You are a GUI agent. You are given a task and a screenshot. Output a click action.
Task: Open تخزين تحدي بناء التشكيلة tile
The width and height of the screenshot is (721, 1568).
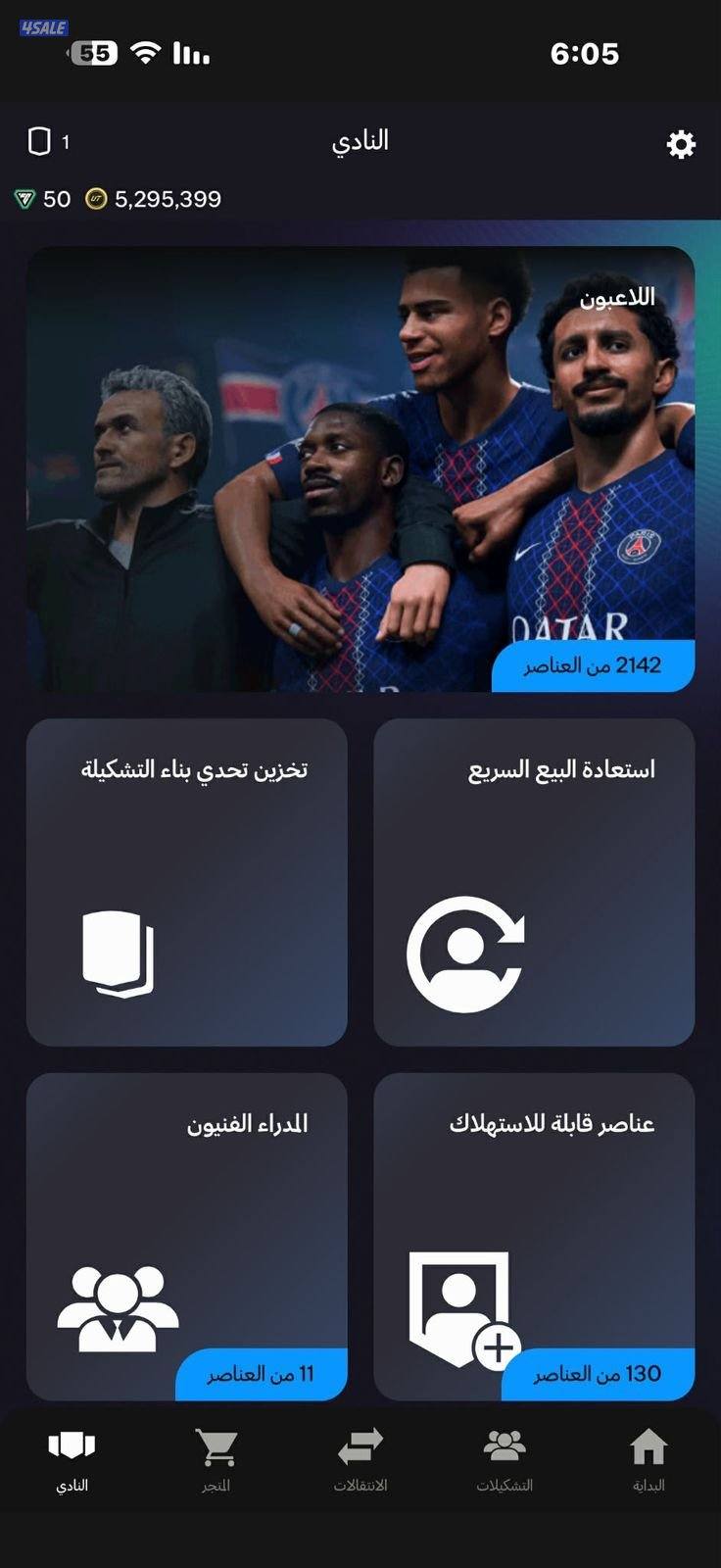(187, 882)
